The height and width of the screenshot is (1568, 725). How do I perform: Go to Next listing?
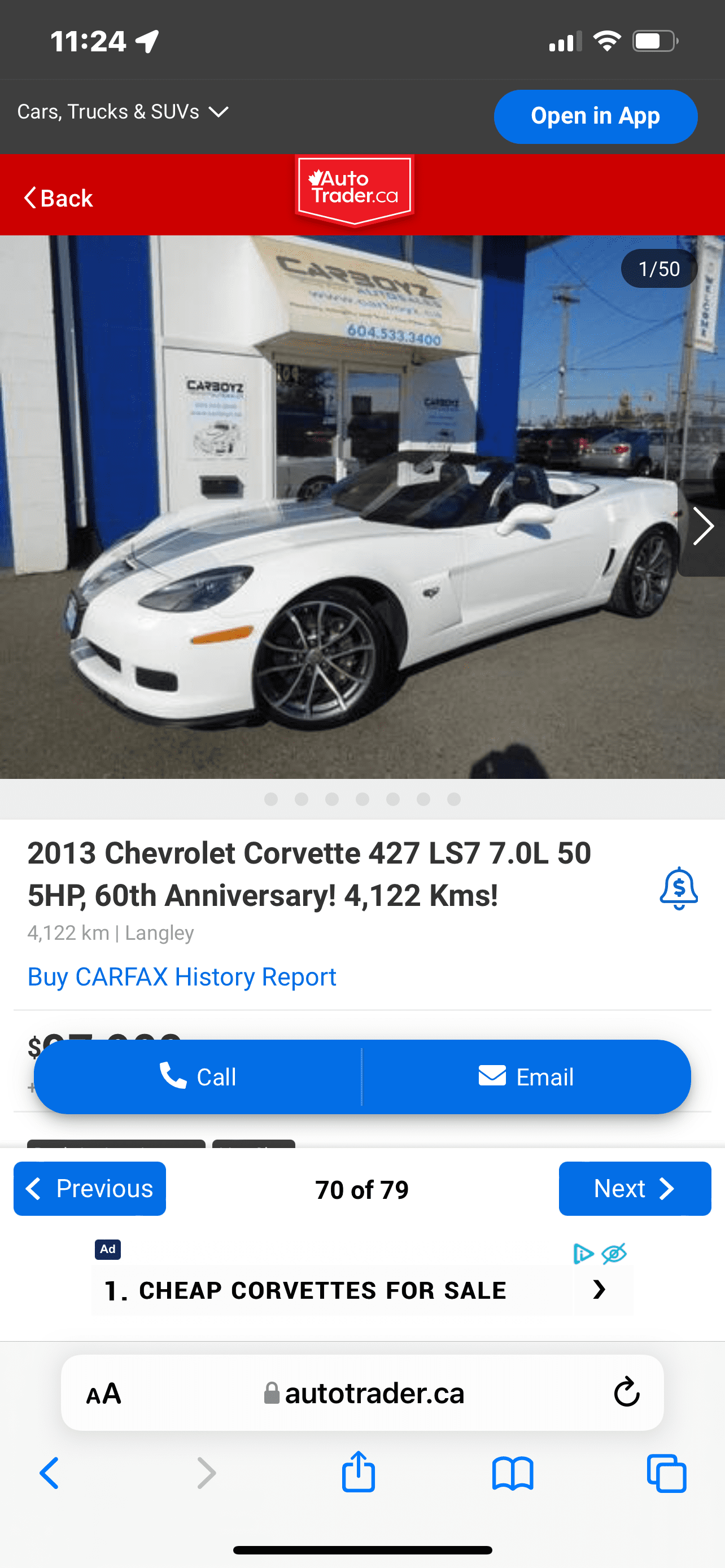click(634, 1188)
